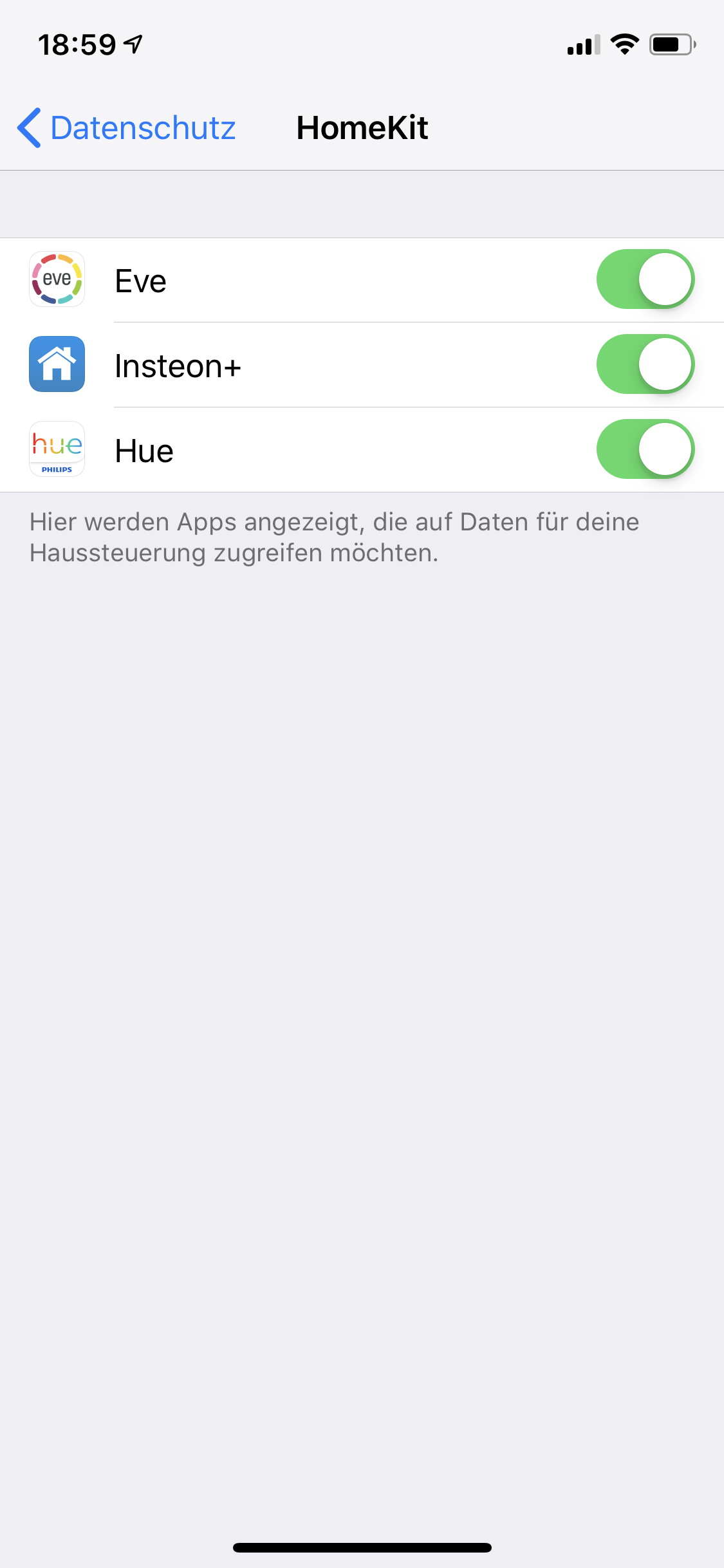Go back to Datenschutz settings
Viewport: 724px width, 1568px height.
pyautogui.click(x=127, y=127)
